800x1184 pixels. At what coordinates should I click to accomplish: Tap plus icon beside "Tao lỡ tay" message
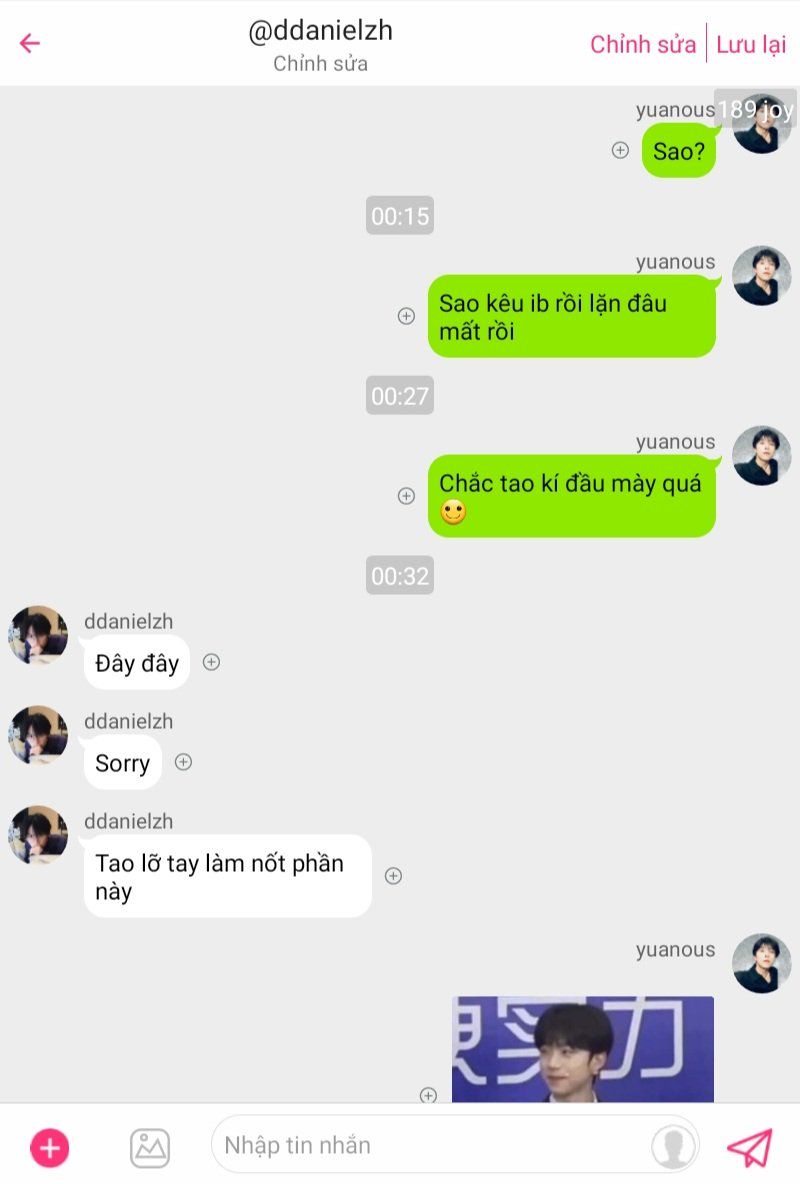tap(393, 876)
